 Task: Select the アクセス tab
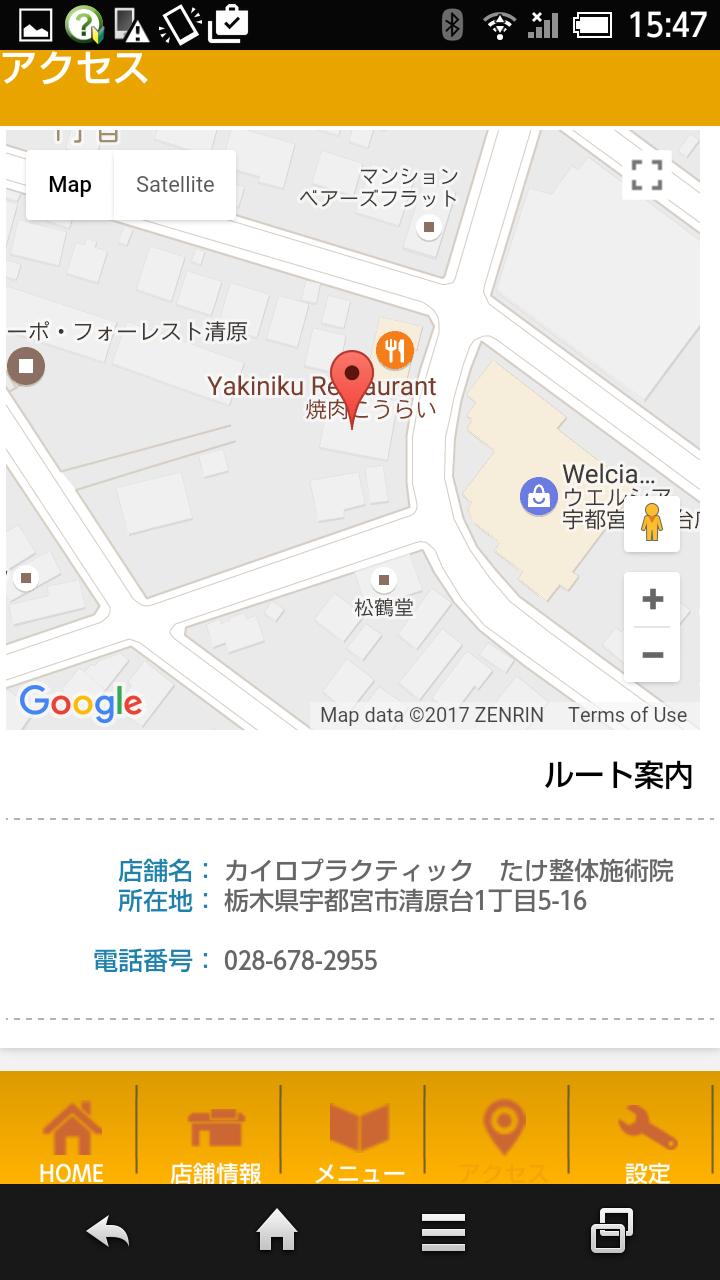pyautogui.click(x=503, y=1140)
